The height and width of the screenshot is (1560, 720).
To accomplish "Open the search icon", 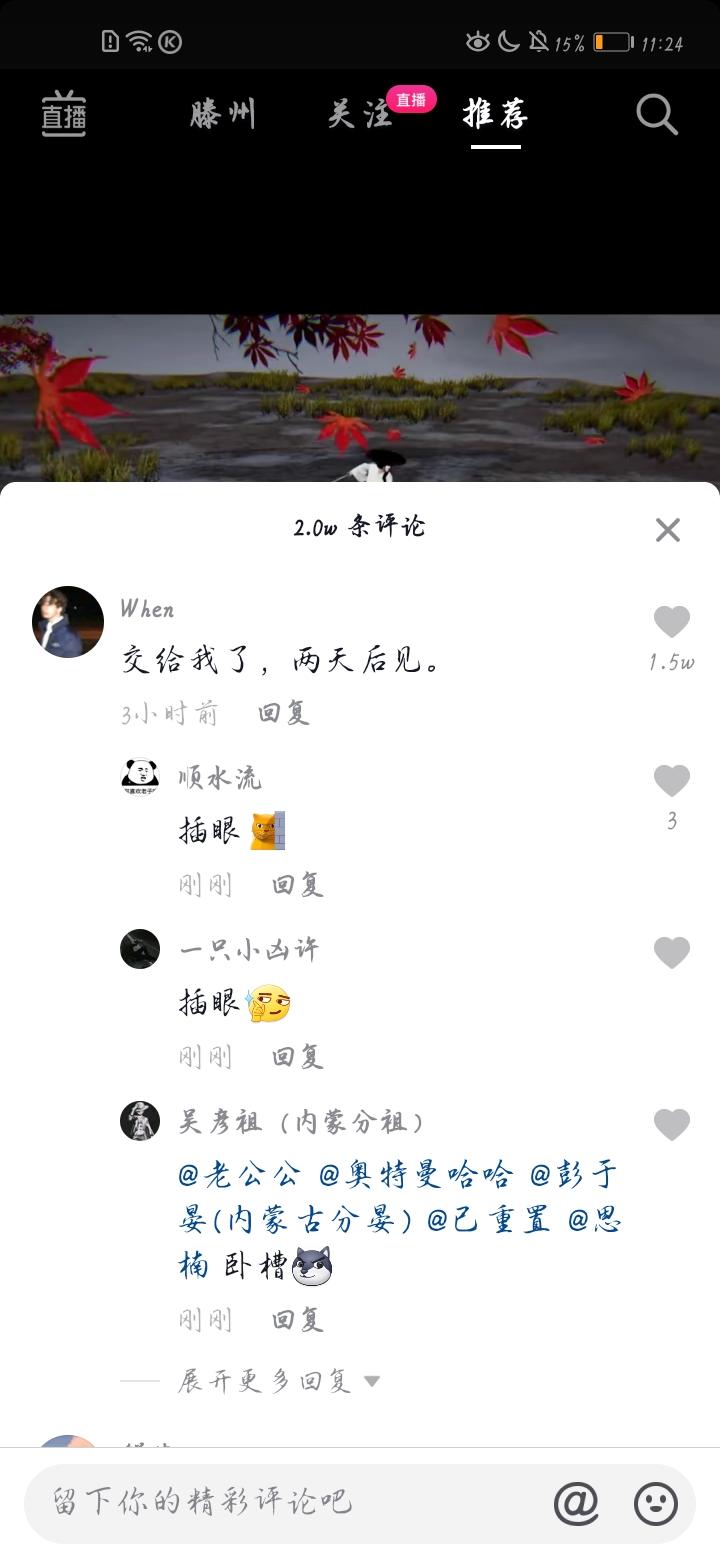I will coord(657,116).
